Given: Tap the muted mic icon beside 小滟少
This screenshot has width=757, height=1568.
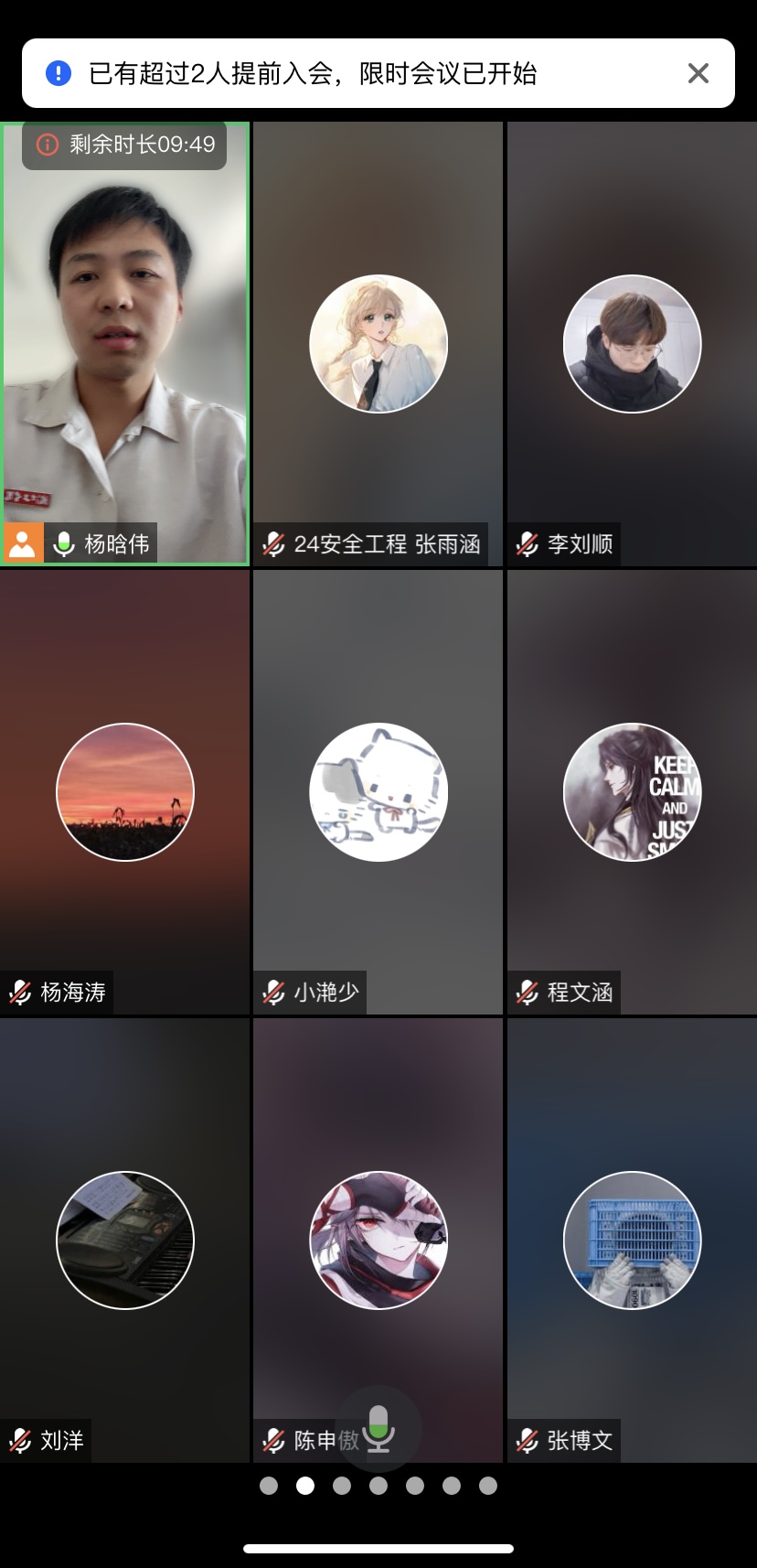Looking at the screenshot, I should [x=272, y=992].
